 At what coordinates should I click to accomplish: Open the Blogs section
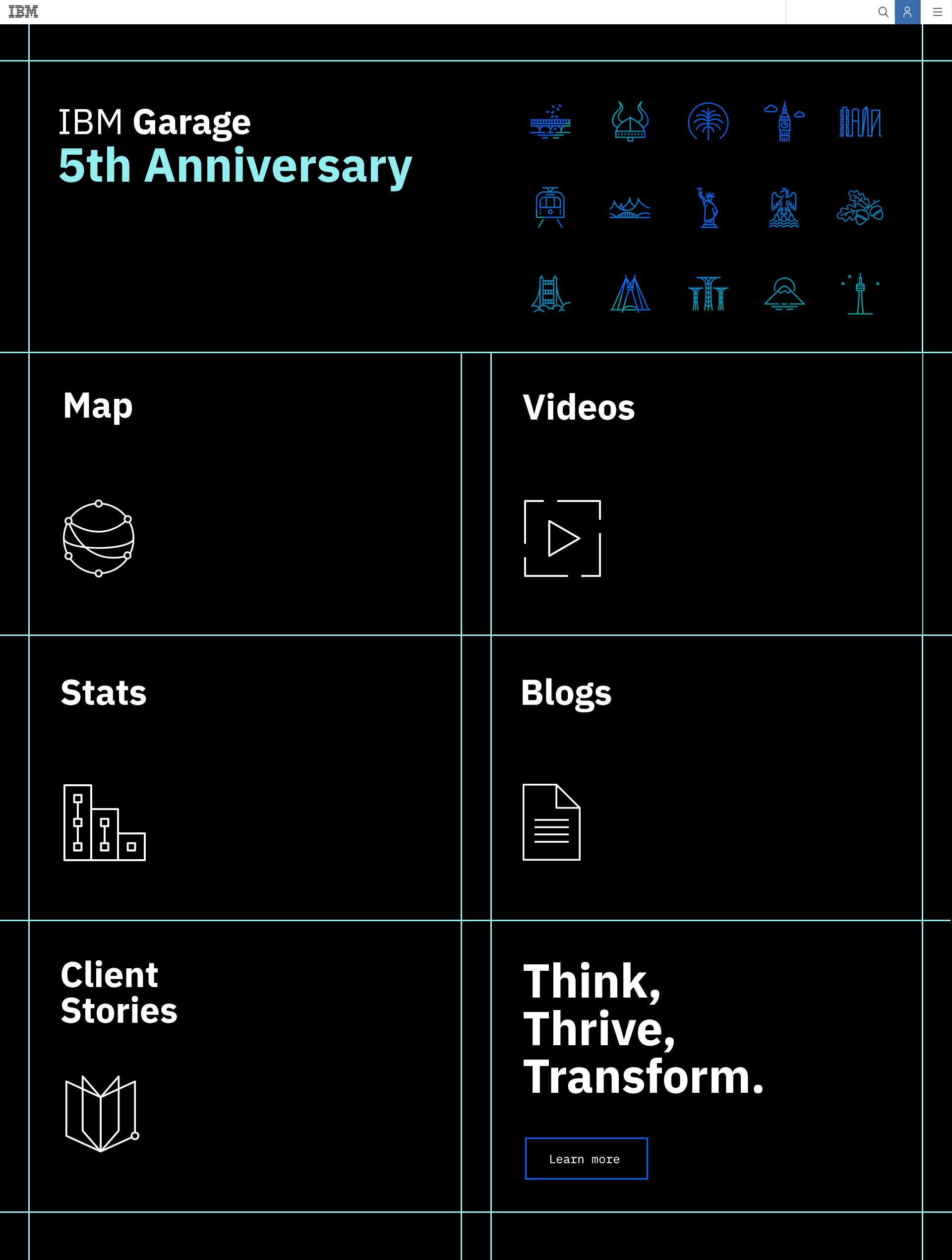pos(566,693)
